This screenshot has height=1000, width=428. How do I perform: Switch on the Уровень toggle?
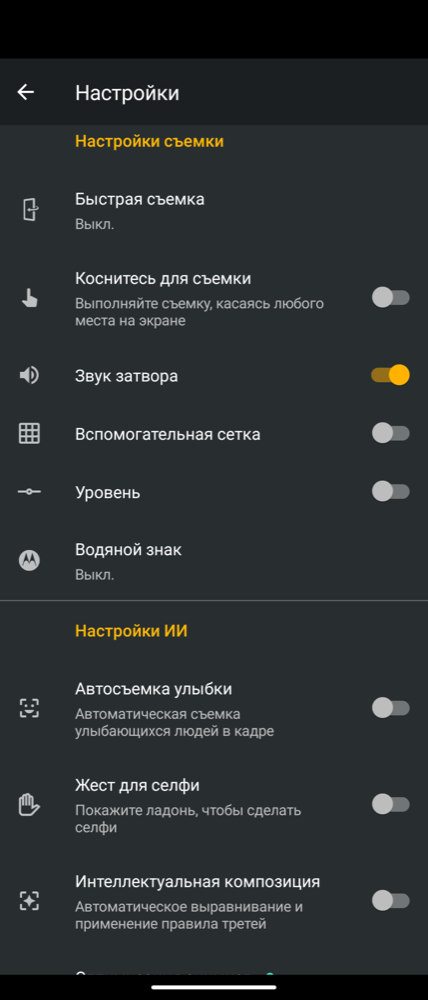click(x=390, y=492)
